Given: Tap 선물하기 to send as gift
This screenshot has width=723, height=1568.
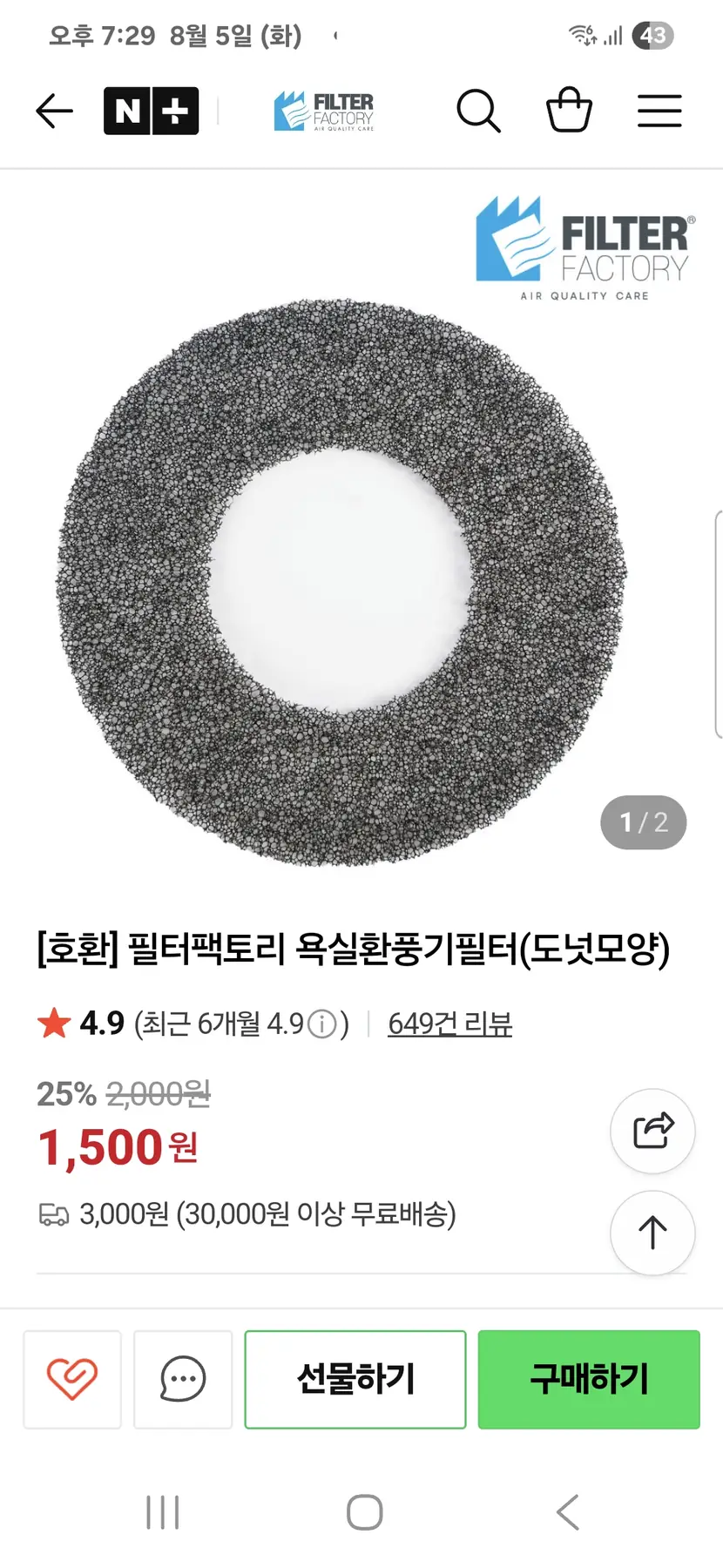Looking at the screenshot, I should coord(355,1379).
